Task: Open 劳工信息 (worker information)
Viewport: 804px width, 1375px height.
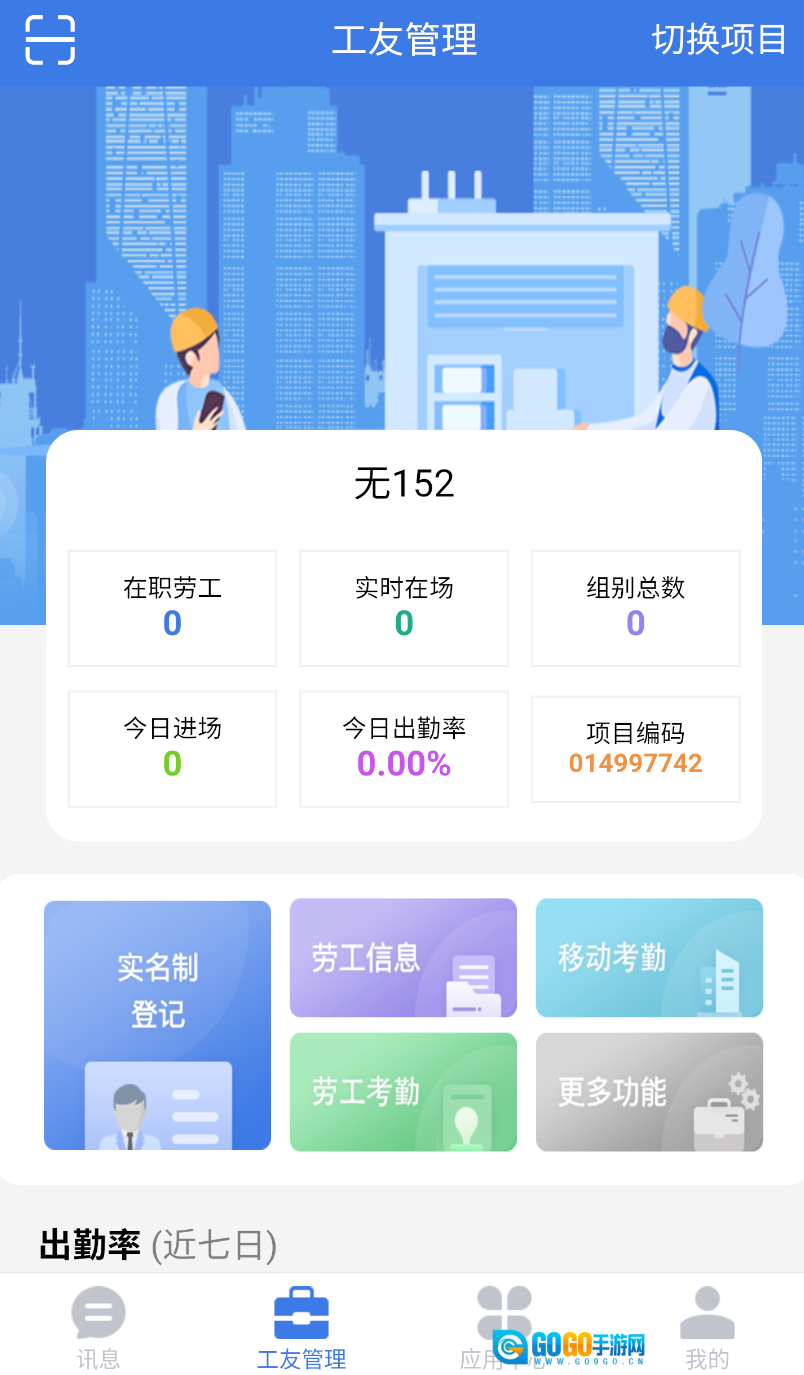Action: pyautogui.click(x=403, y=957)
